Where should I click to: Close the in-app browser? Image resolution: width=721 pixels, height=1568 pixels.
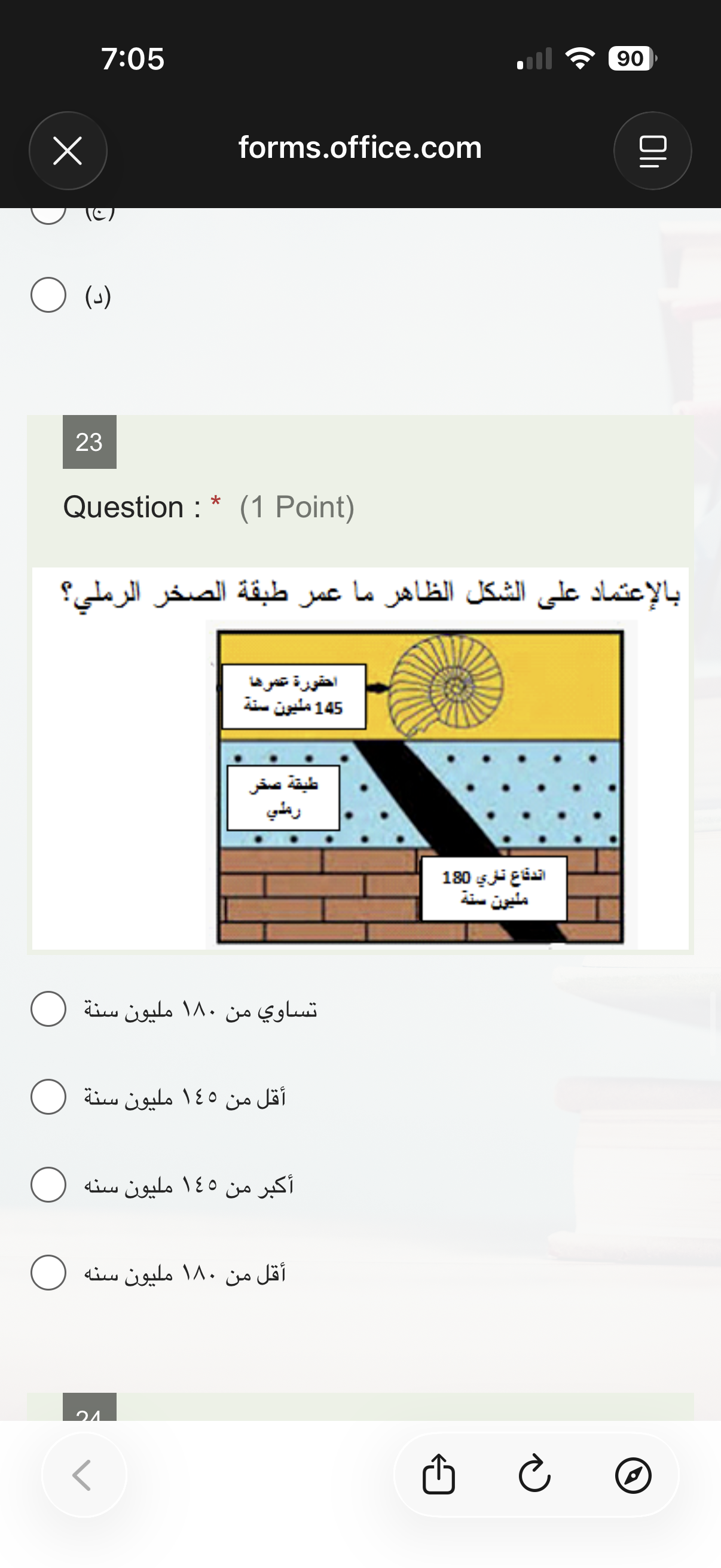point(68,150)
